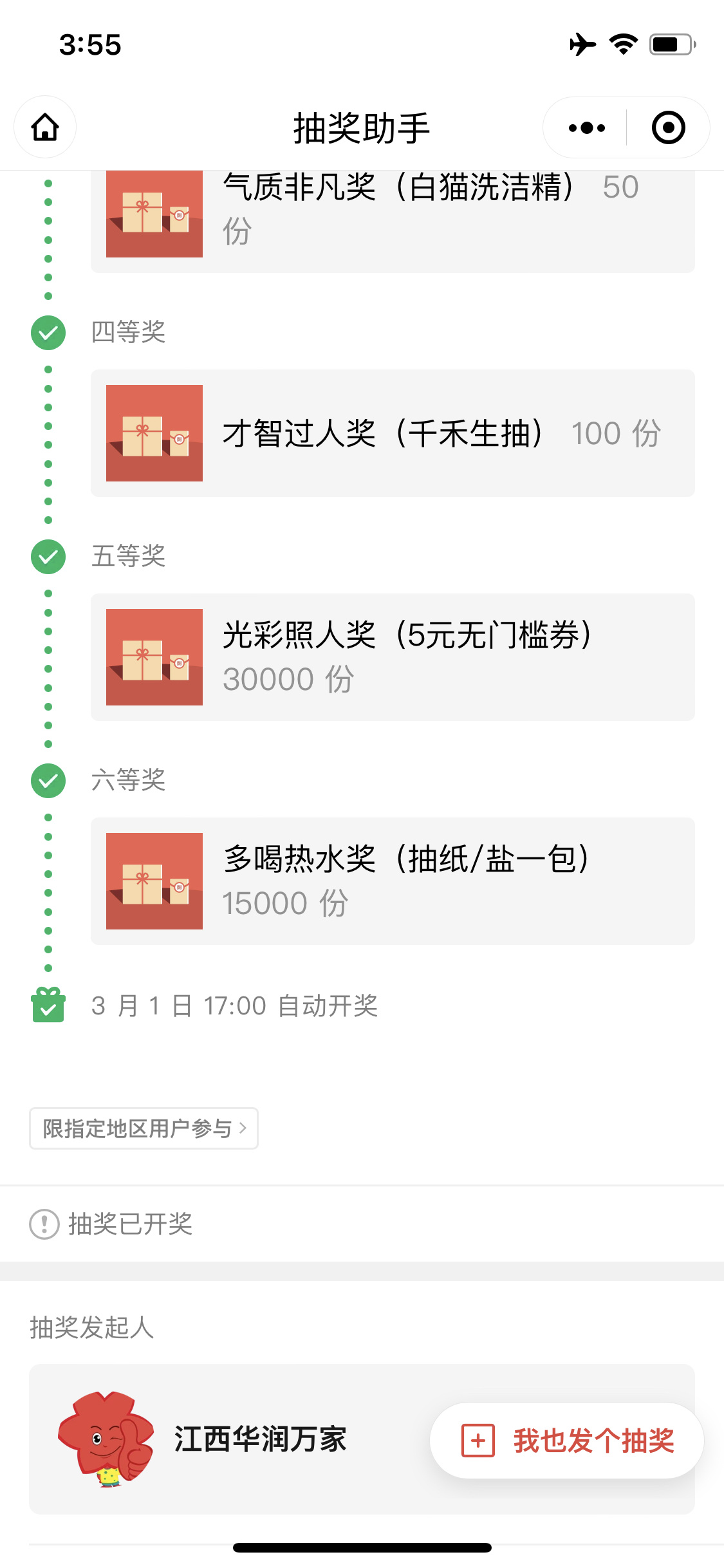Tap 我也发个抽奖 to create a lottery
The image size is (724, 1568).
pos(567,1441)
